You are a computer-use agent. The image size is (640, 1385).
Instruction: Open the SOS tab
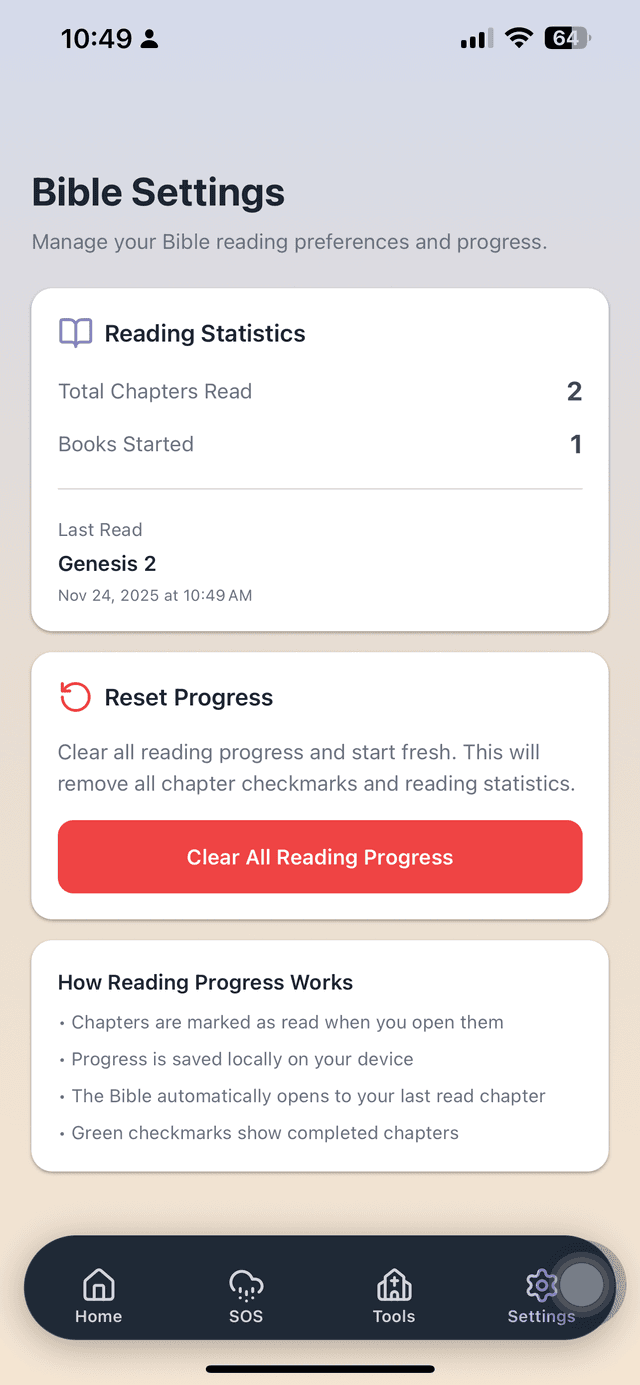(x=246, y=1297)
